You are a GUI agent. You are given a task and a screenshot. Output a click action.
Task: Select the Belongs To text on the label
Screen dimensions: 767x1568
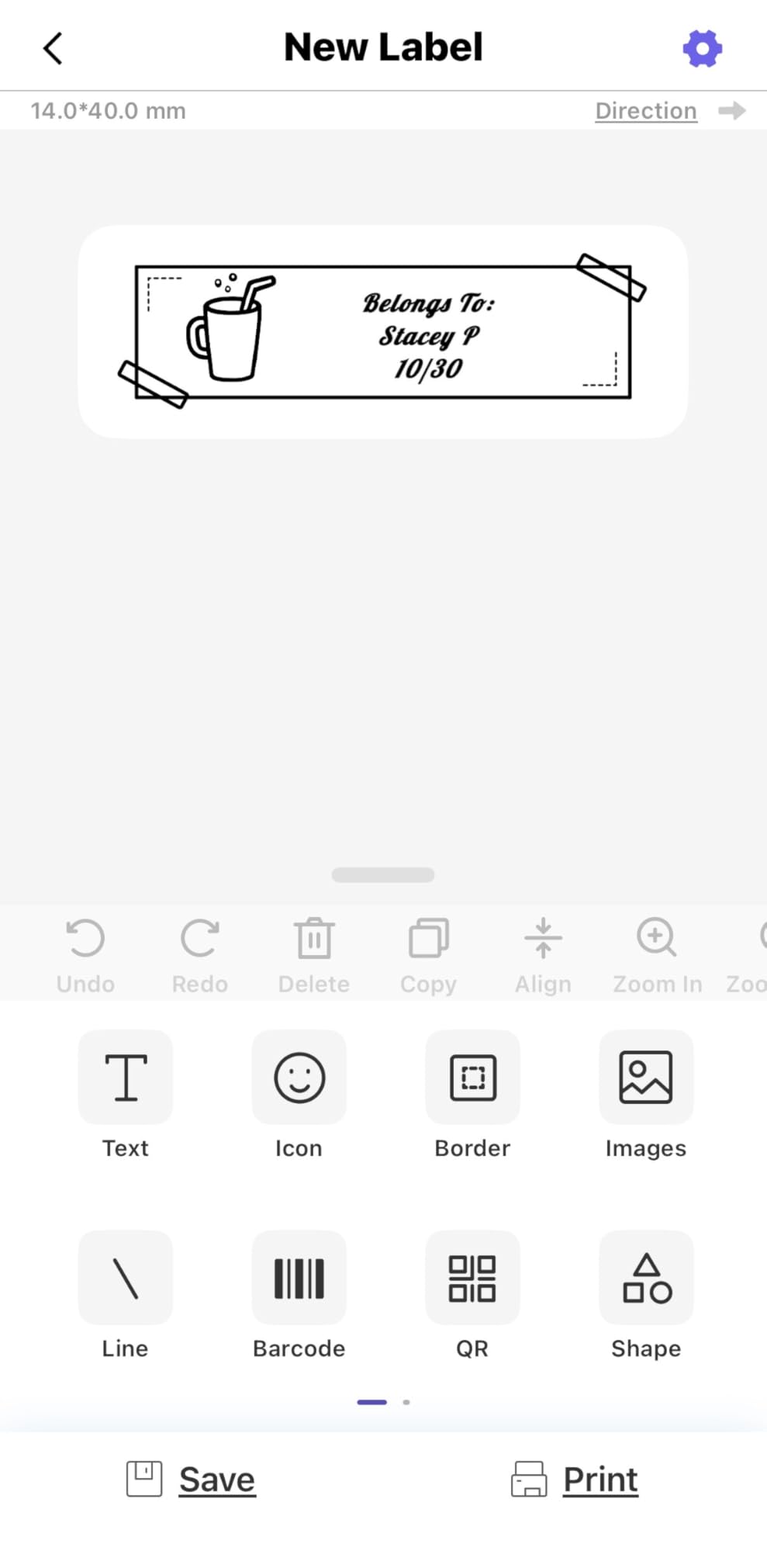[x=428, y=335]
